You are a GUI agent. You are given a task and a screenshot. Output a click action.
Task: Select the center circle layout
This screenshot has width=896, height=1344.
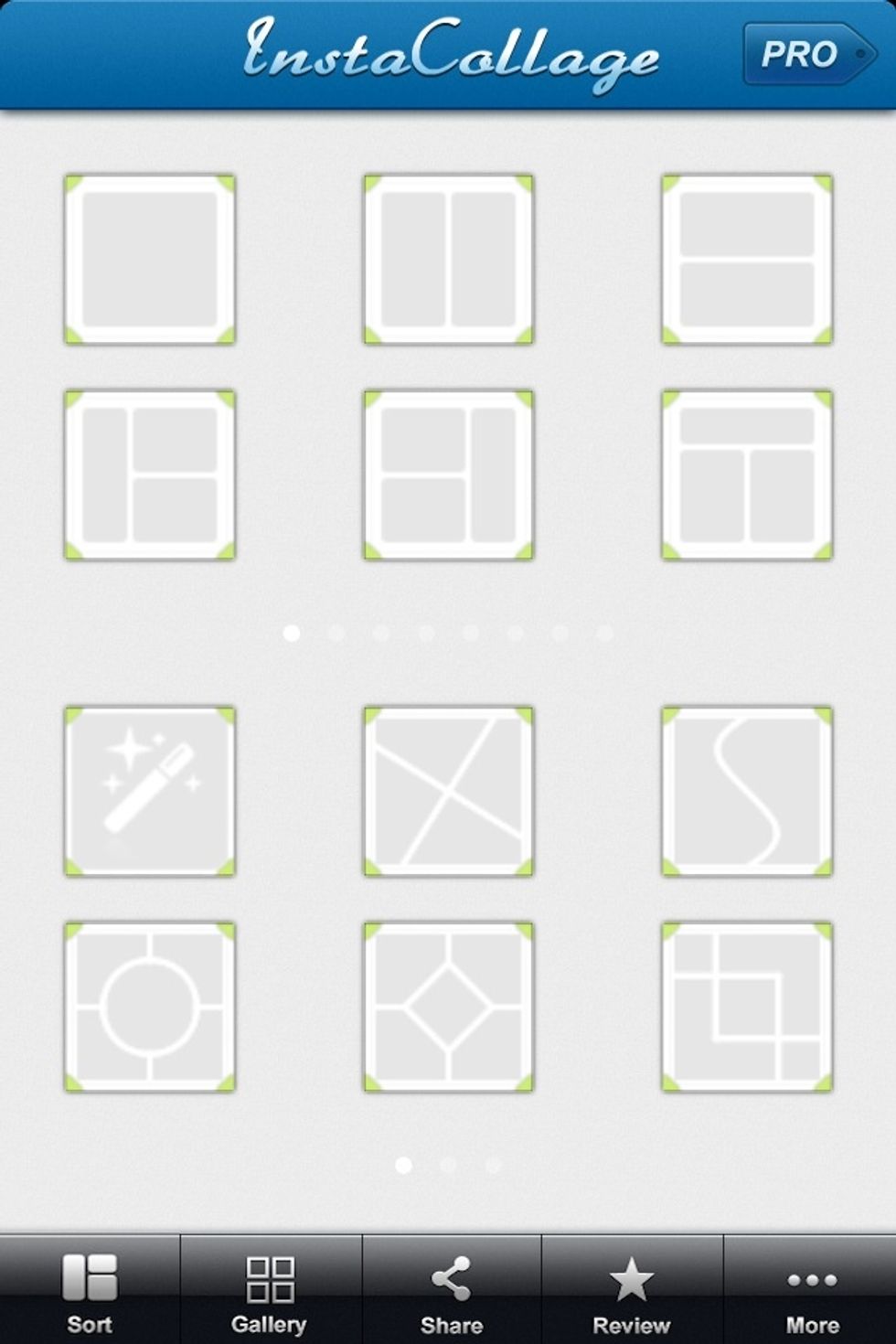coord(150,1007)
